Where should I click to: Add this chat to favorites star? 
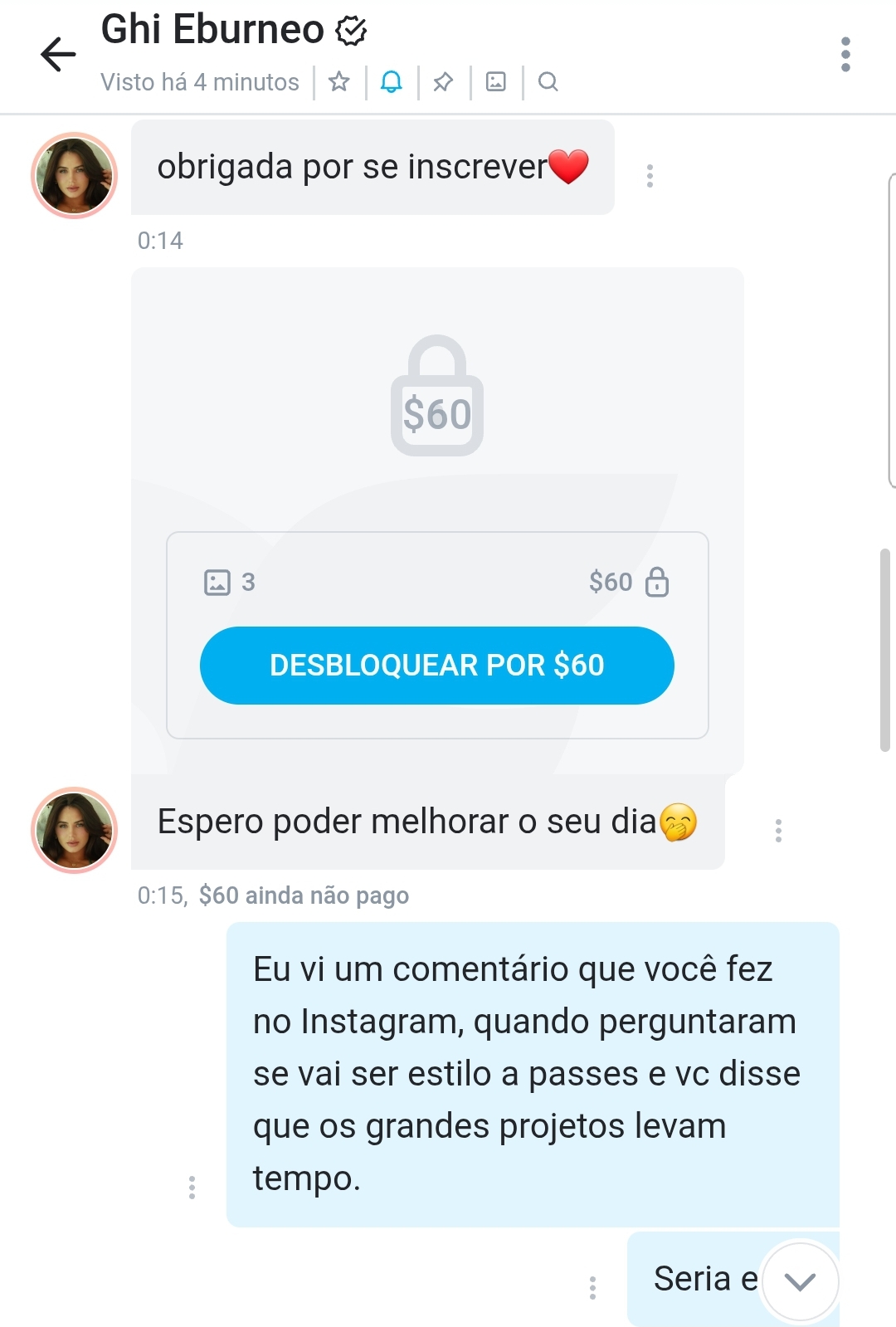[x=339, y=81]
